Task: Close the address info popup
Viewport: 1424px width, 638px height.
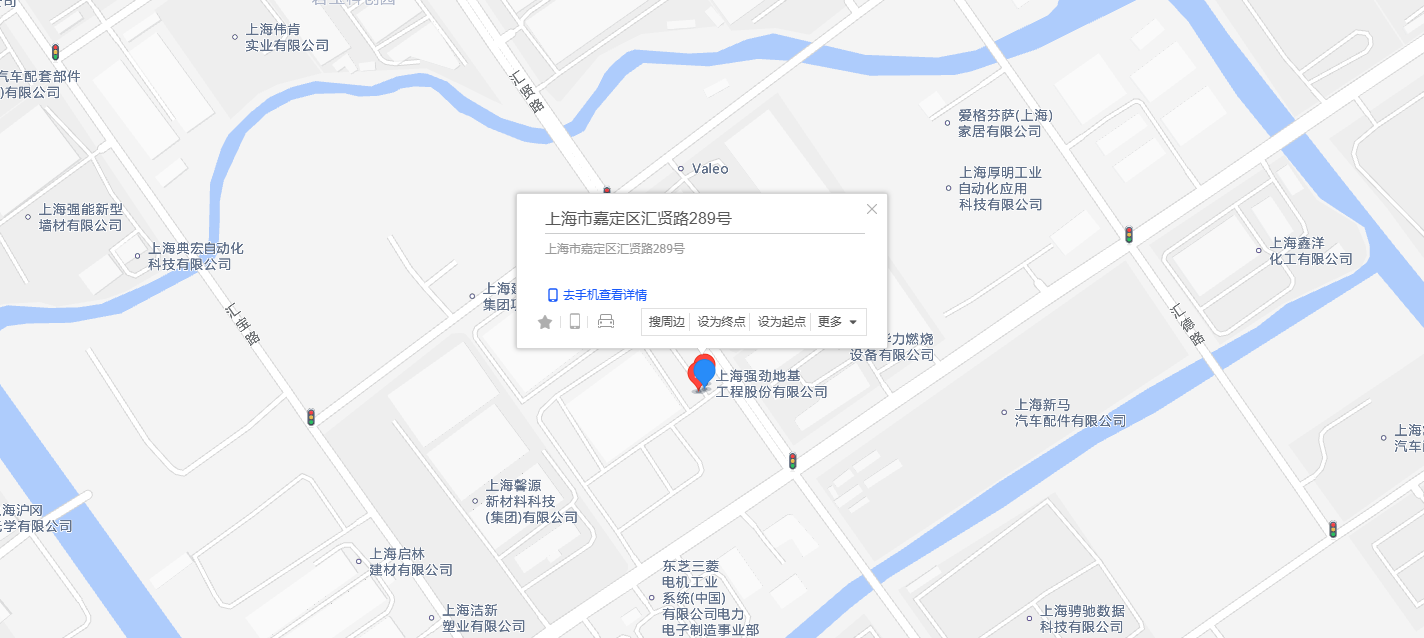Action: pyautogui.click(x=871, y=209)
